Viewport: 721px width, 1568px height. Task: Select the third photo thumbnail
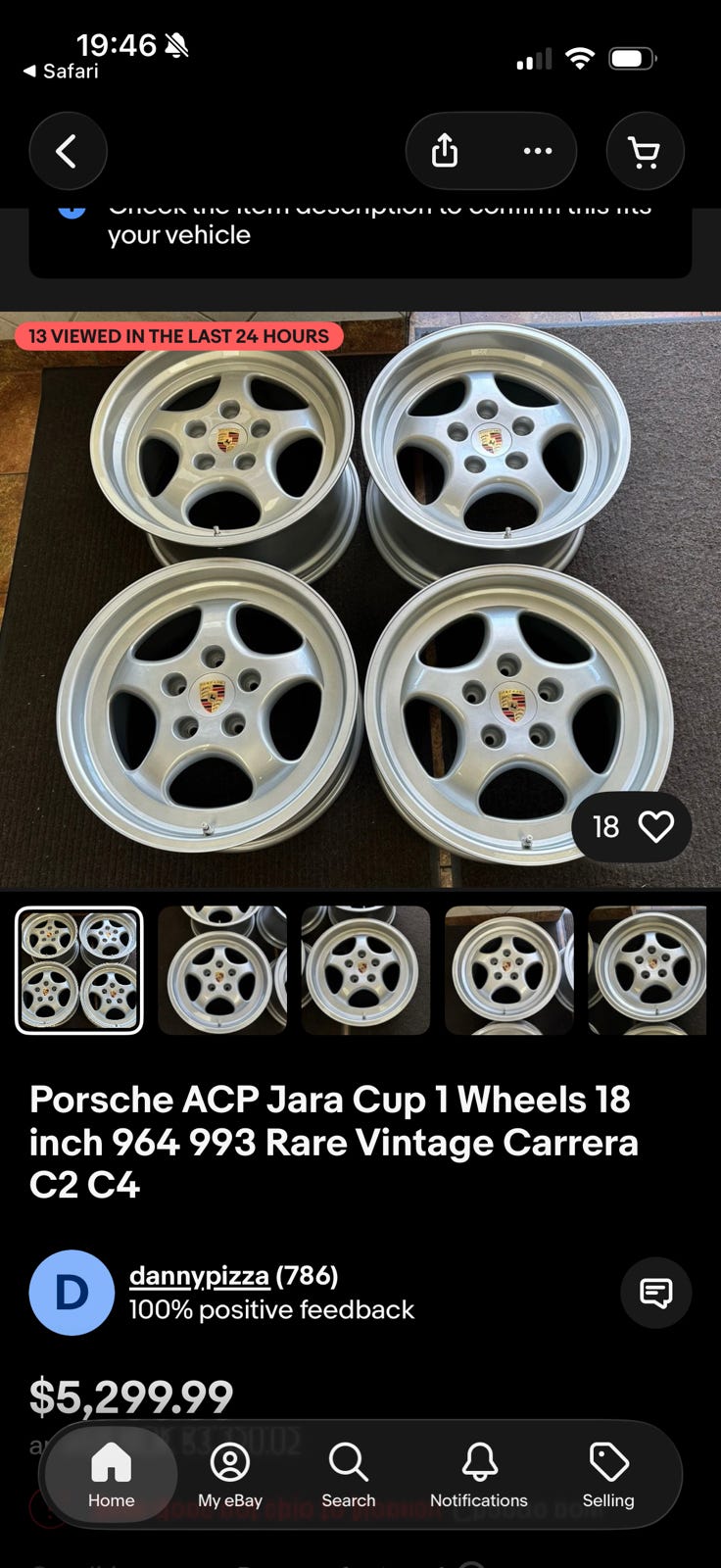(365, 970)
